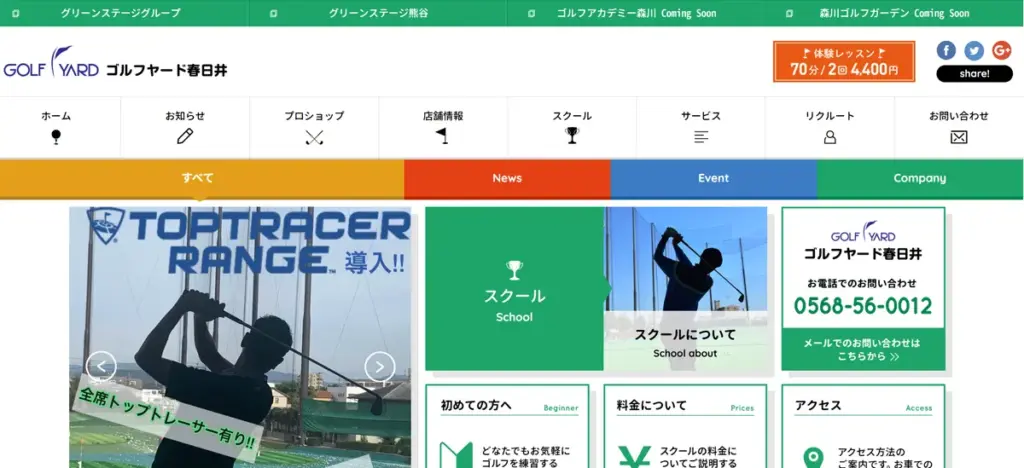Select the すべて tab

pos(197,178)
